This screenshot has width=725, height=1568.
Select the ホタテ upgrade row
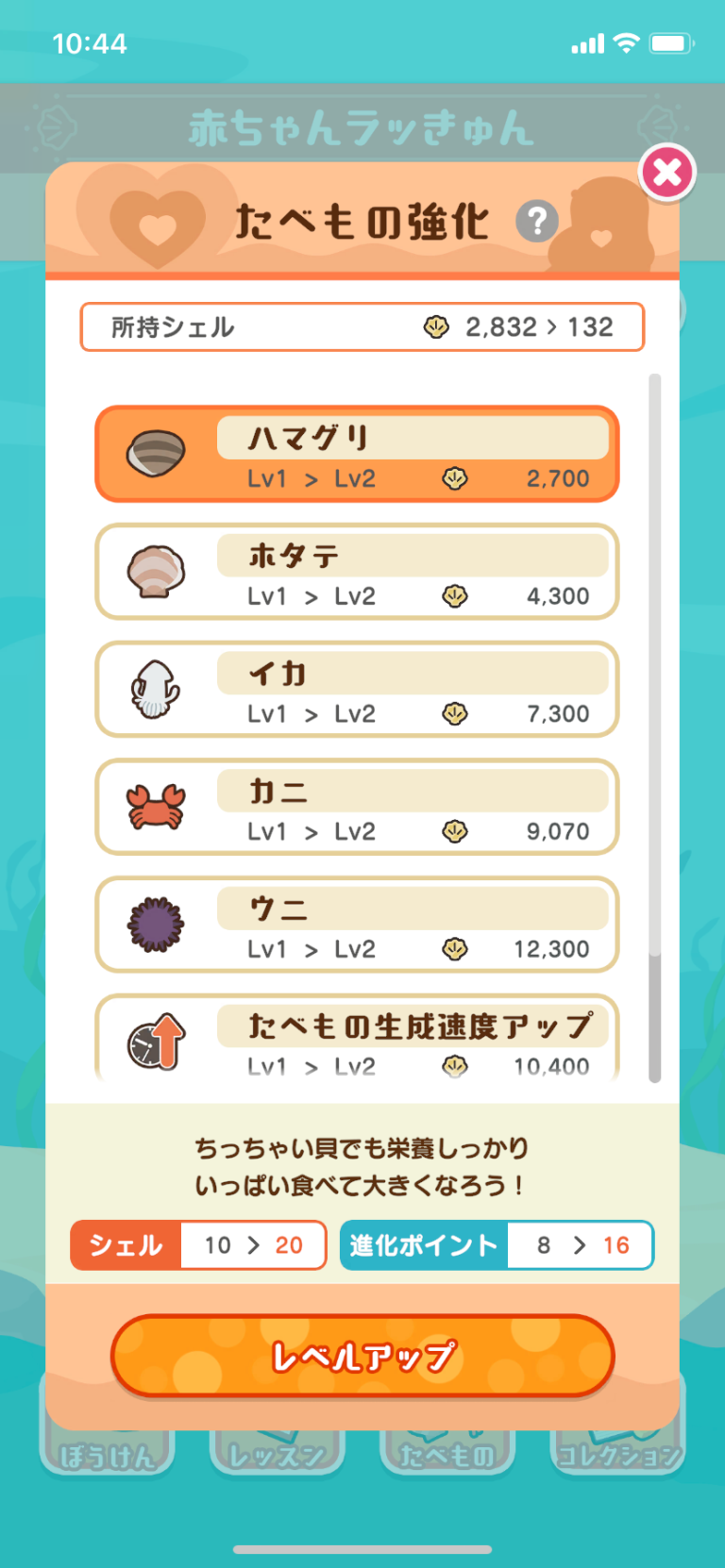click(357, 572)
